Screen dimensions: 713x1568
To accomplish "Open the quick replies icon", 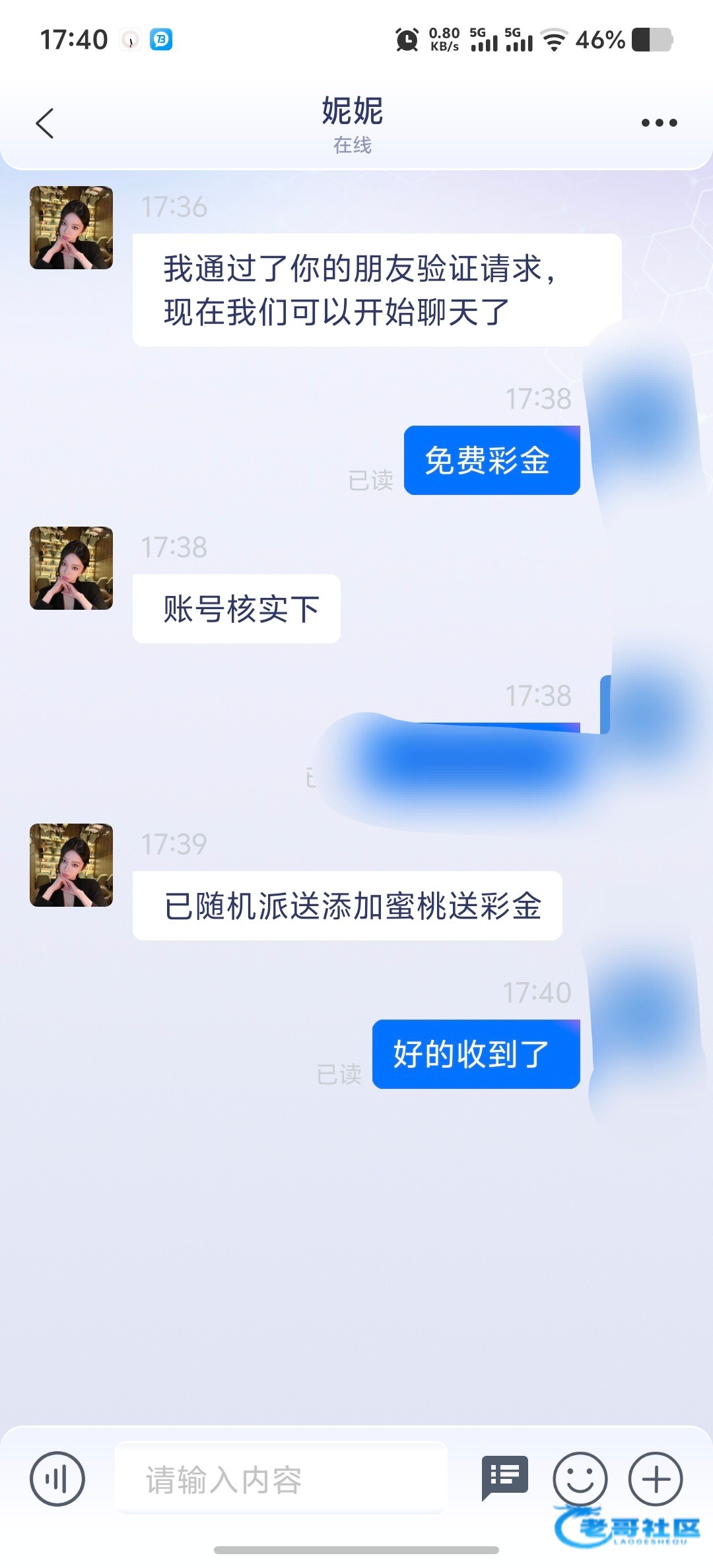I will [505, 1478].
